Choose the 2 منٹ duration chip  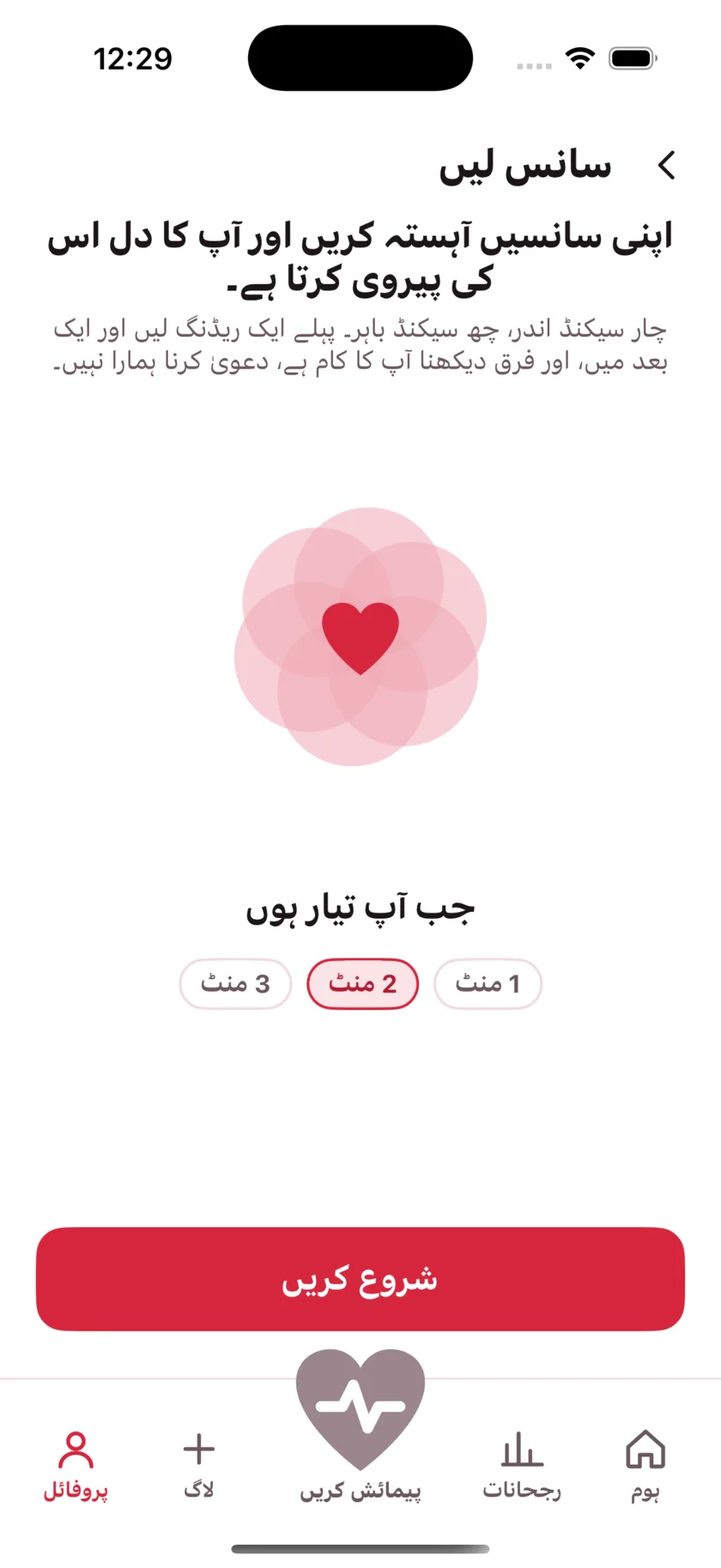(362, 984)
